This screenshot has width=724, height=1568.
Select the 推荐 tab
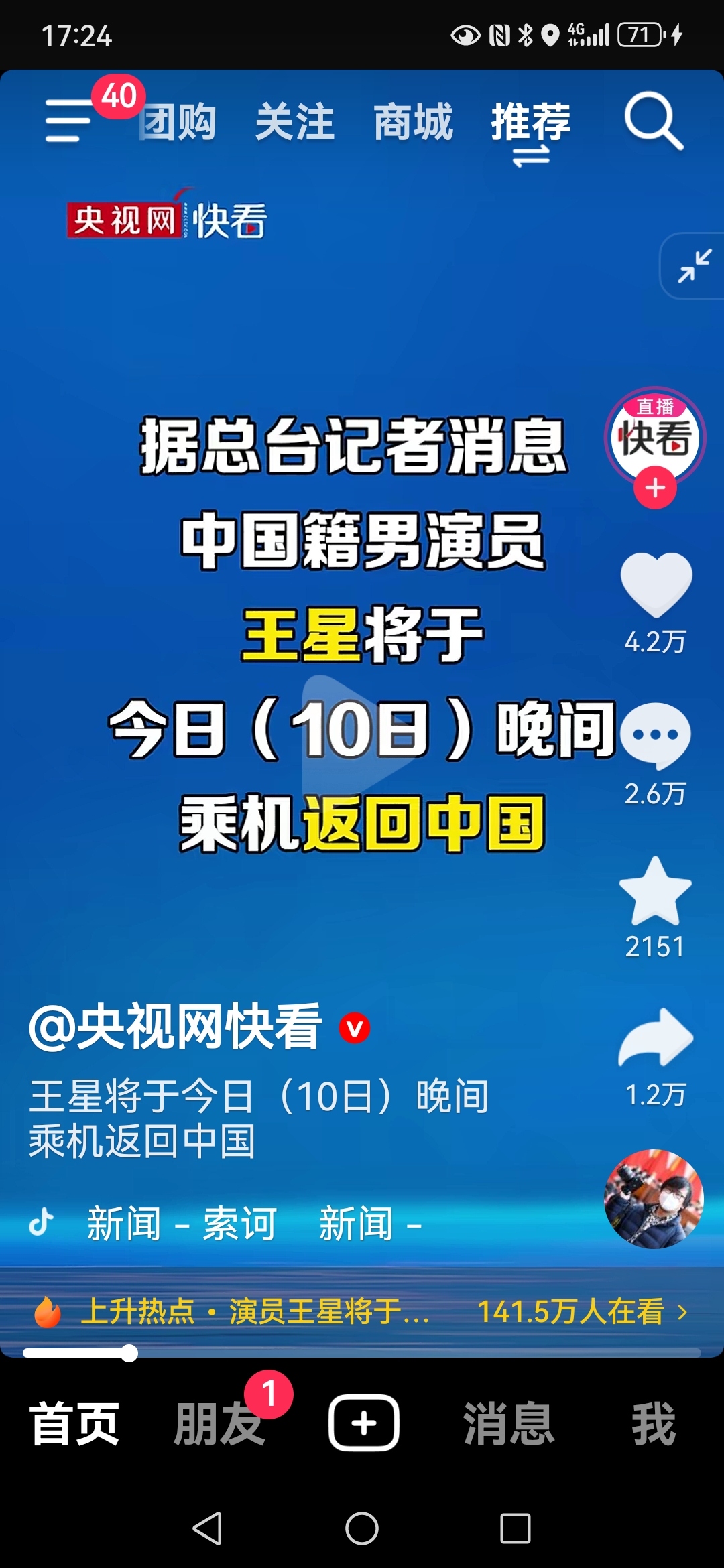coord(530,123)
